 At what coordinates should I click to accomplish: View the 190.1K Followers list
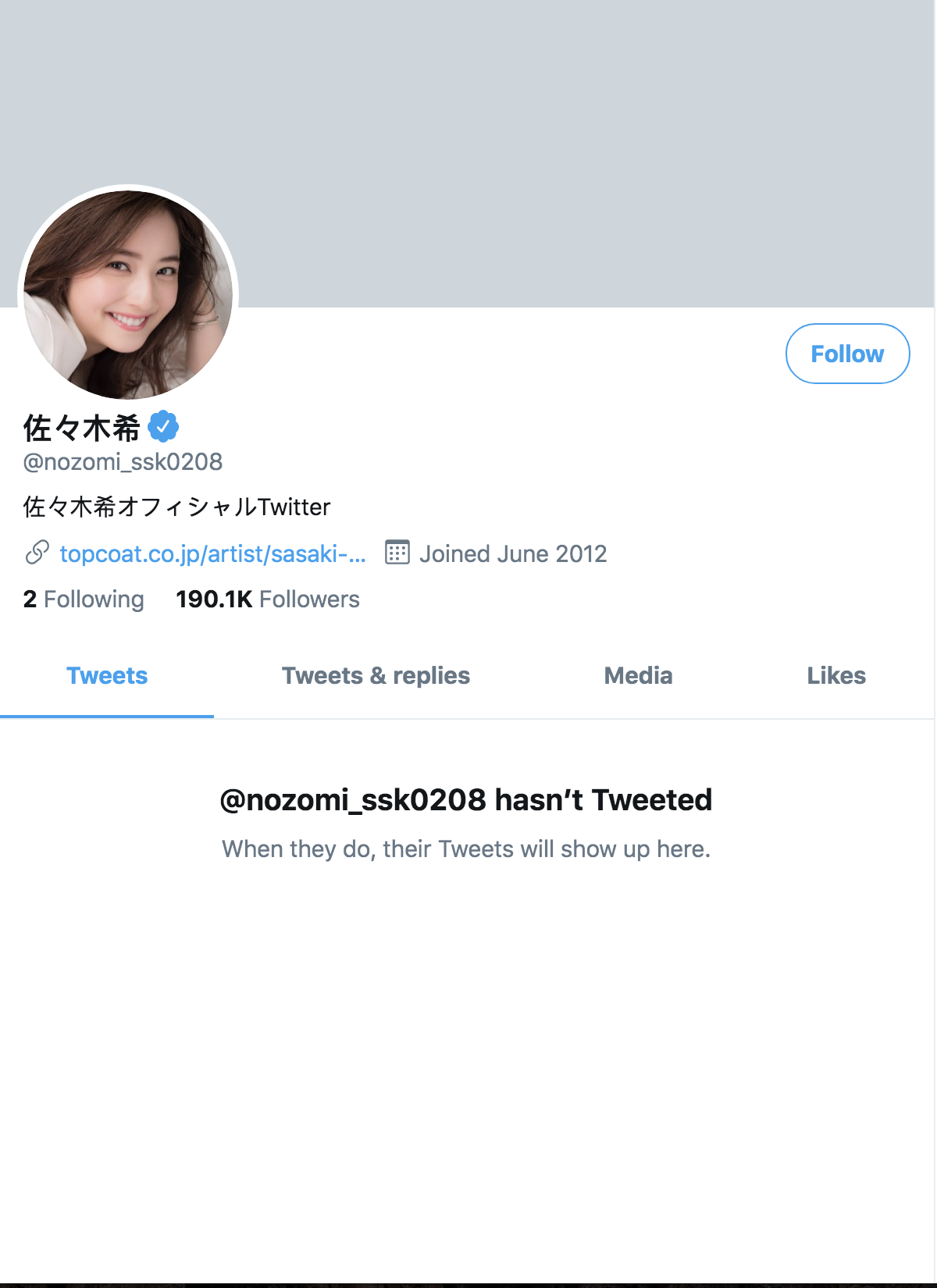click(268, 599)
